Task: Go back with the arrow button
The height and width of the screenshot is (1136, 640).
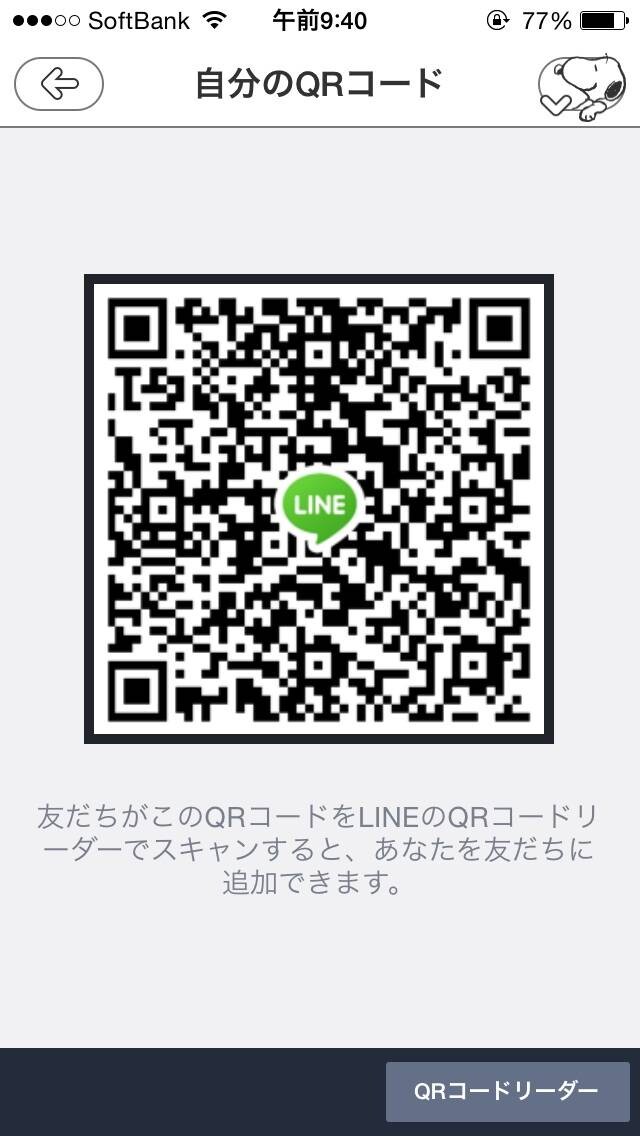Action: (x=59, y=84)
